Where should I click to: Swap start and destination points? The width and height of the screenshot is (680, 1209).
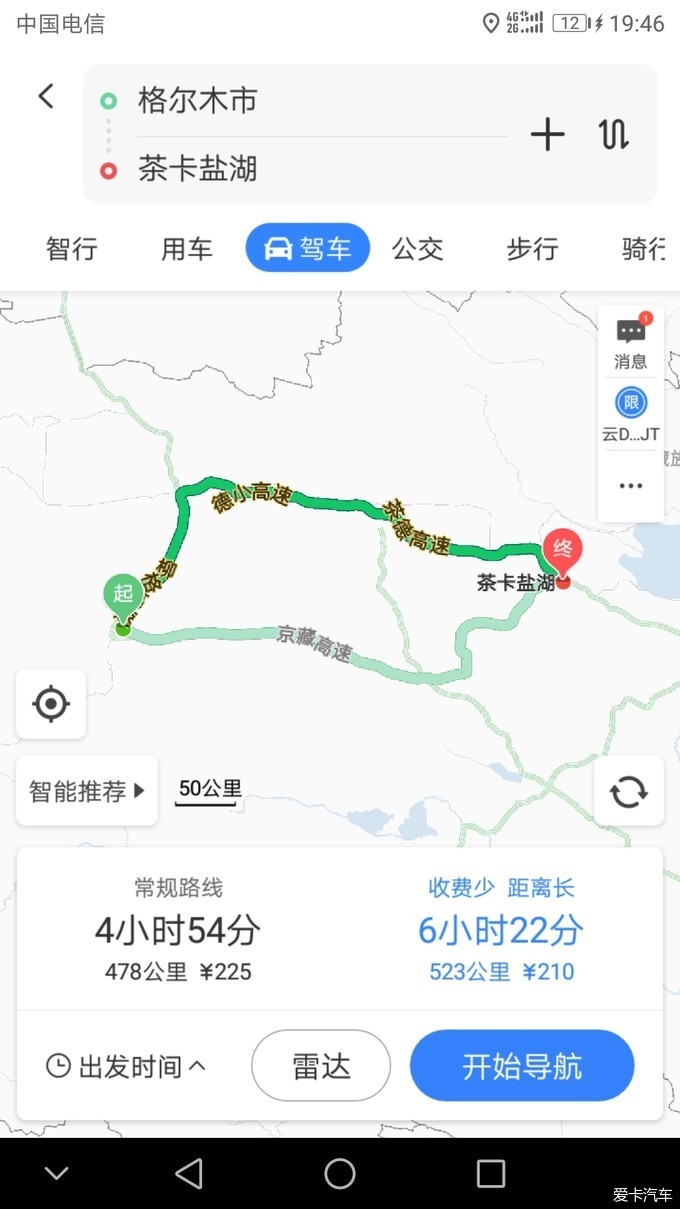click(614, 134)
